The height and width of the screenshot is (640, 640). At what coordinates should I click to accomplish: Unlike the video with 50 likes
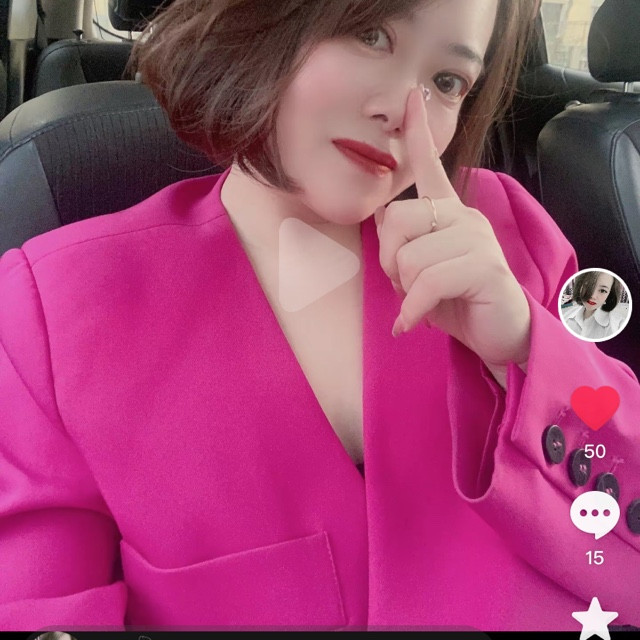coord(595,408)
